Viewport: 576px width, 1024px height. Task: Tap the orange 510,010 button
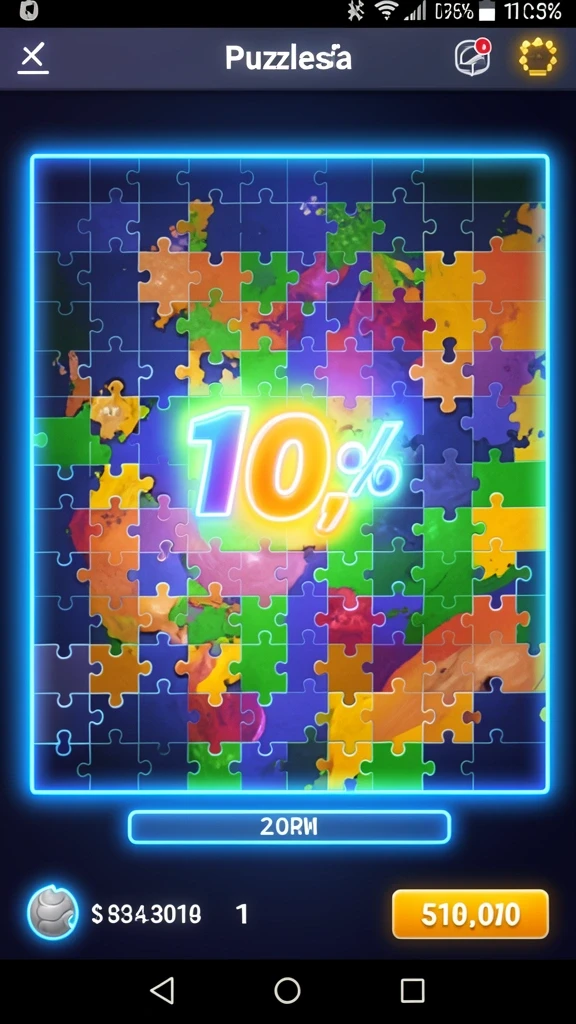(470, 914)
